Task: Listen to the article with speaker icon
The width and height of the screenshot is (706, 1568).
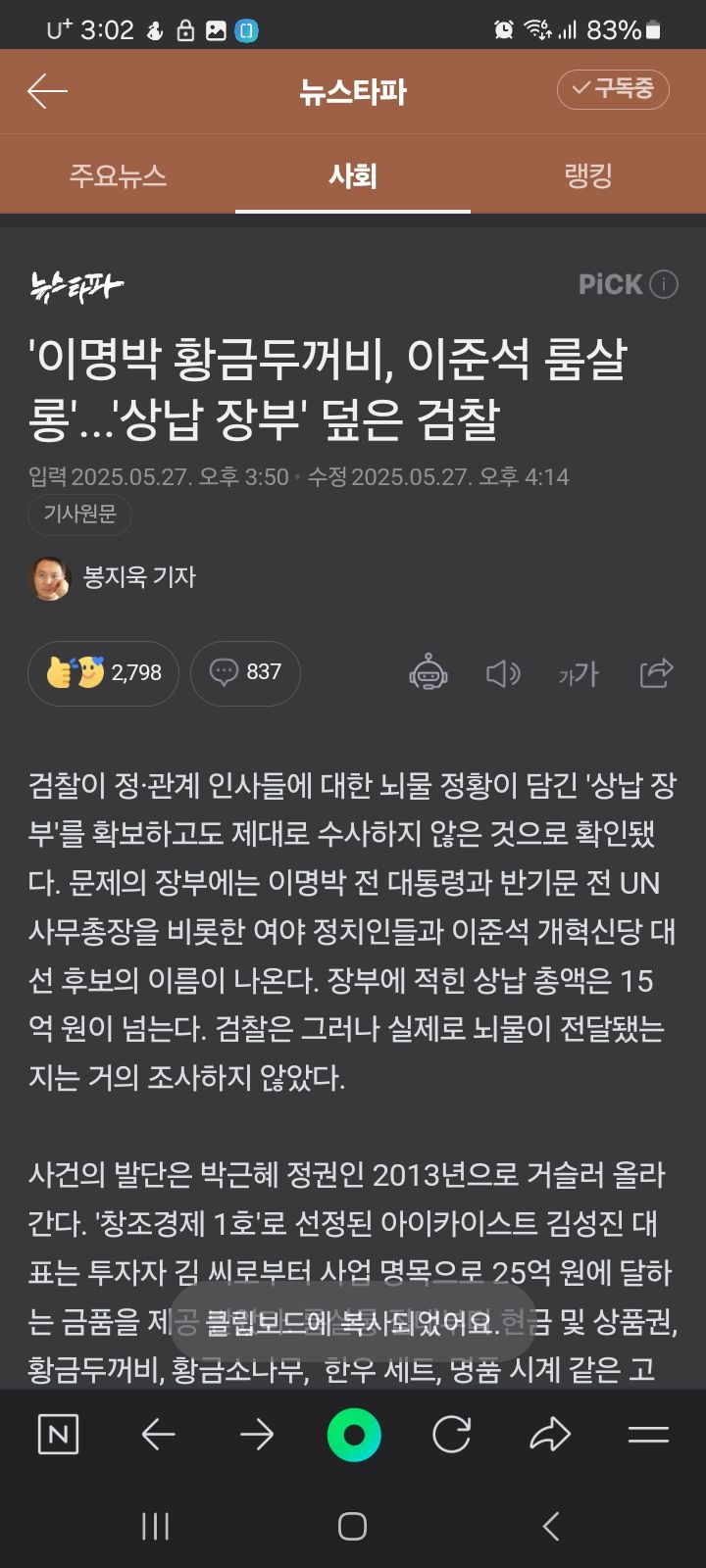Action: pos(503,673)
